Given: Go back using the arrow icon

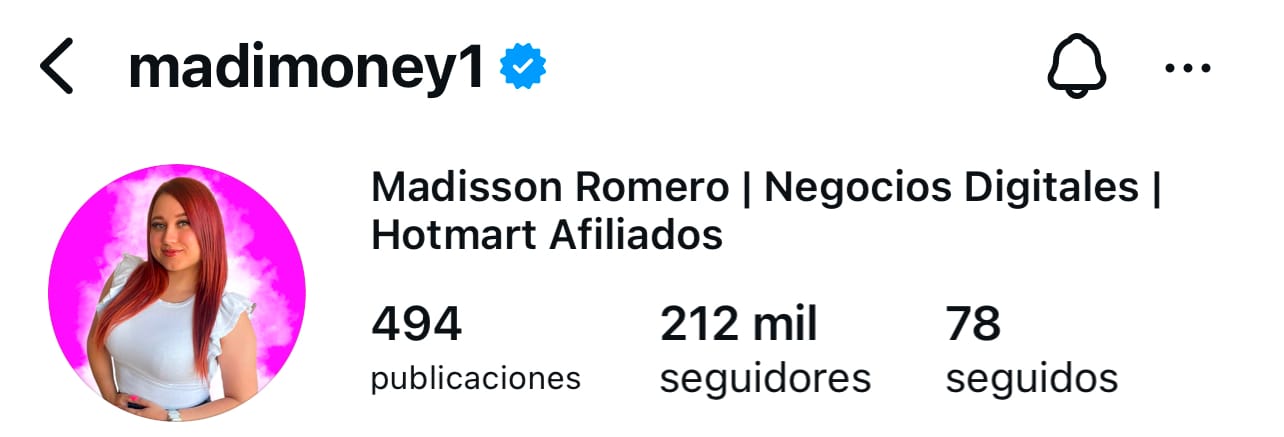Looking at the screenshot, I should pyautogui.click(x=57, y=68).
